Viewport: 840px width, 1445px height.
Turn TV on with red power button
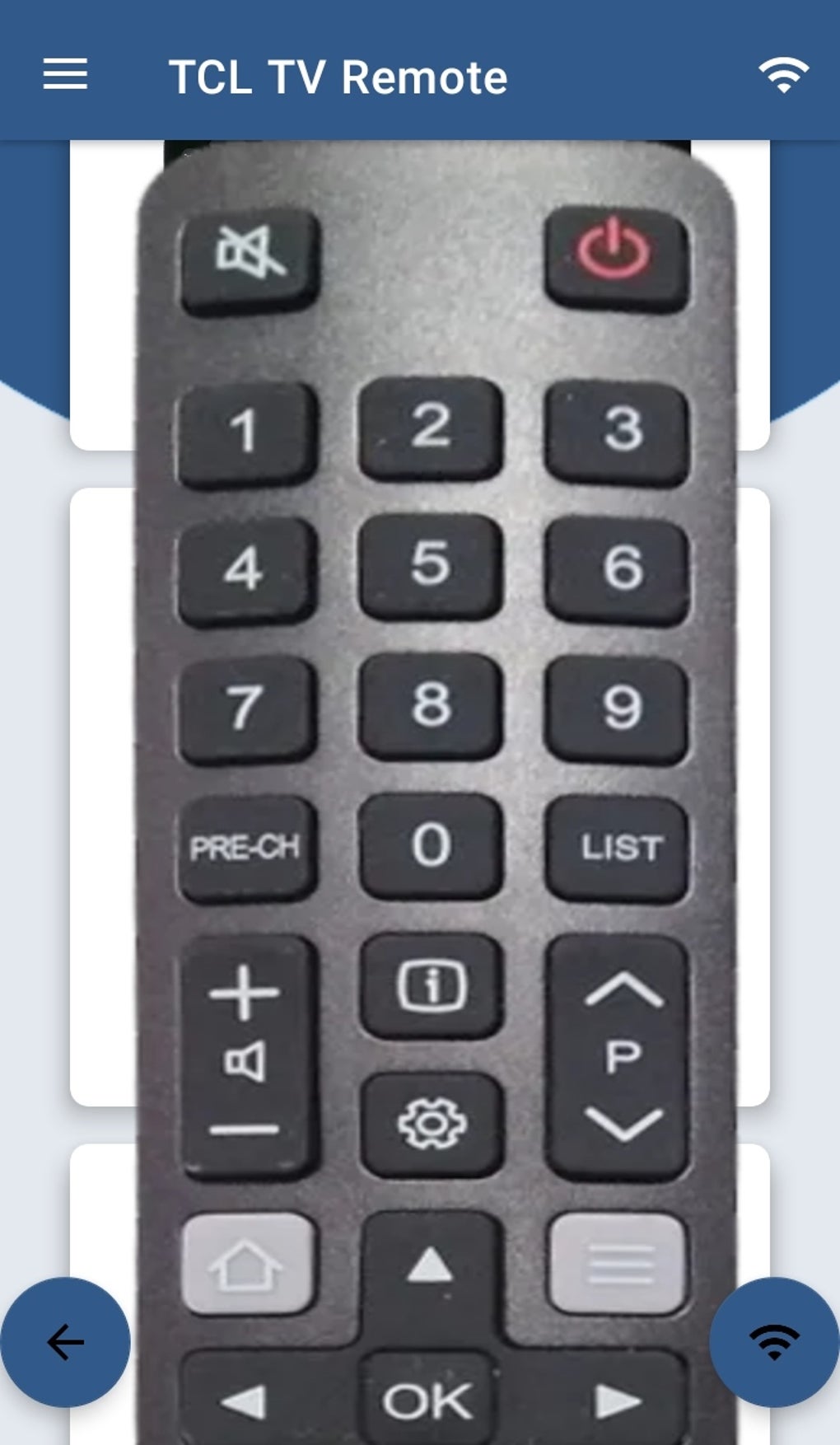(x=614, y=259)
